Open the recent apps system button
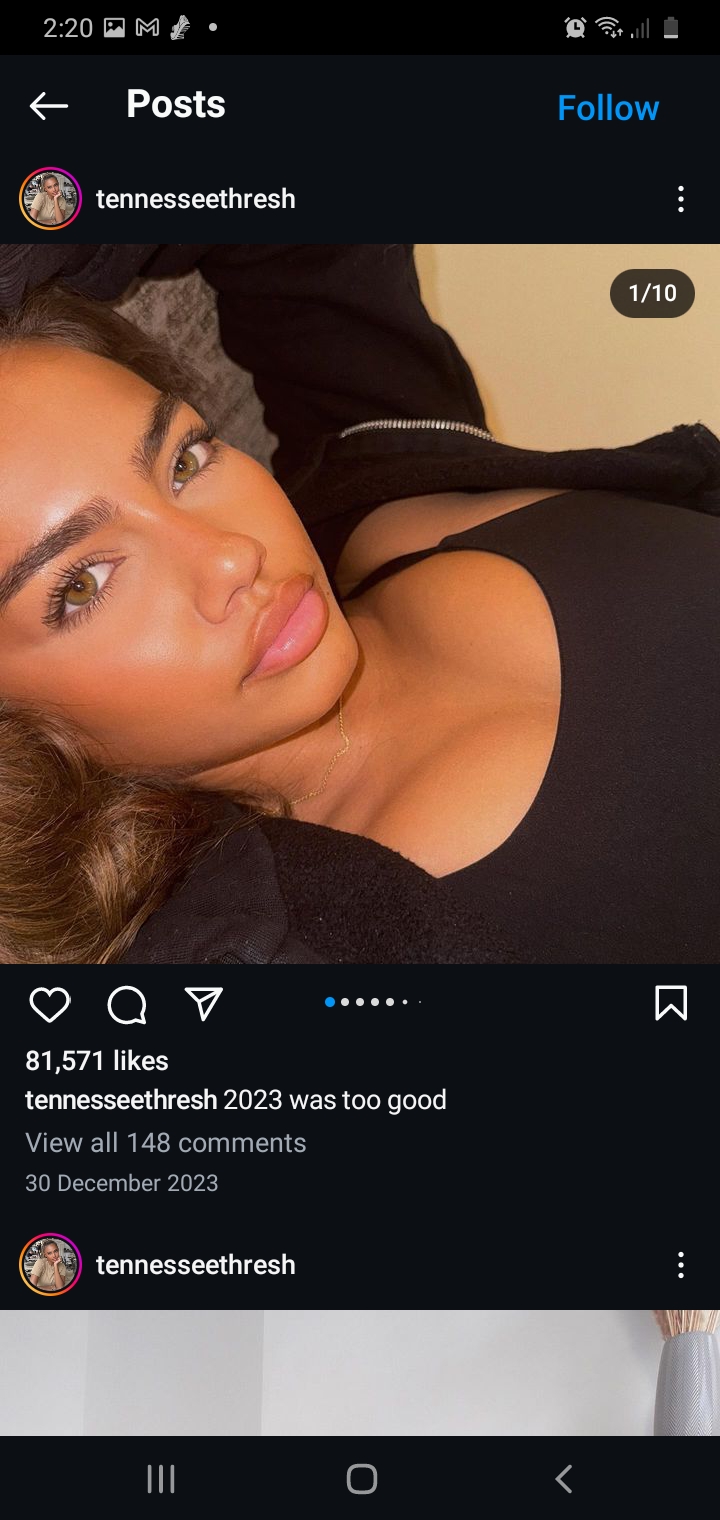Image resolution: width=720 pixels, height=1520 pixels. pyautogui.click(x=161, y=1479)
